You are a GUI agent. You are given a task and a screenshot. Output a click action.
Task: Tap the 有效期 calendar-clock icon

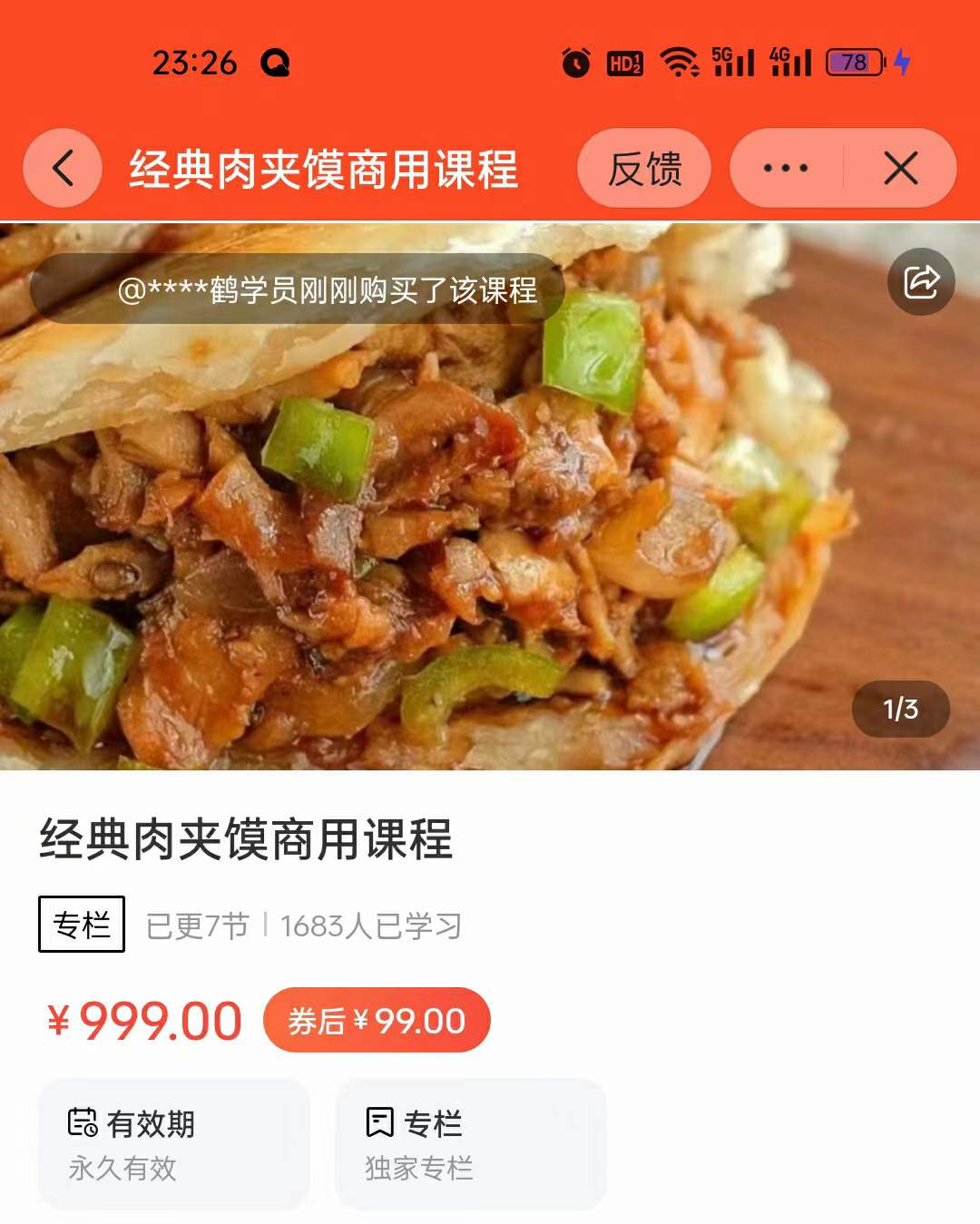83,1122
